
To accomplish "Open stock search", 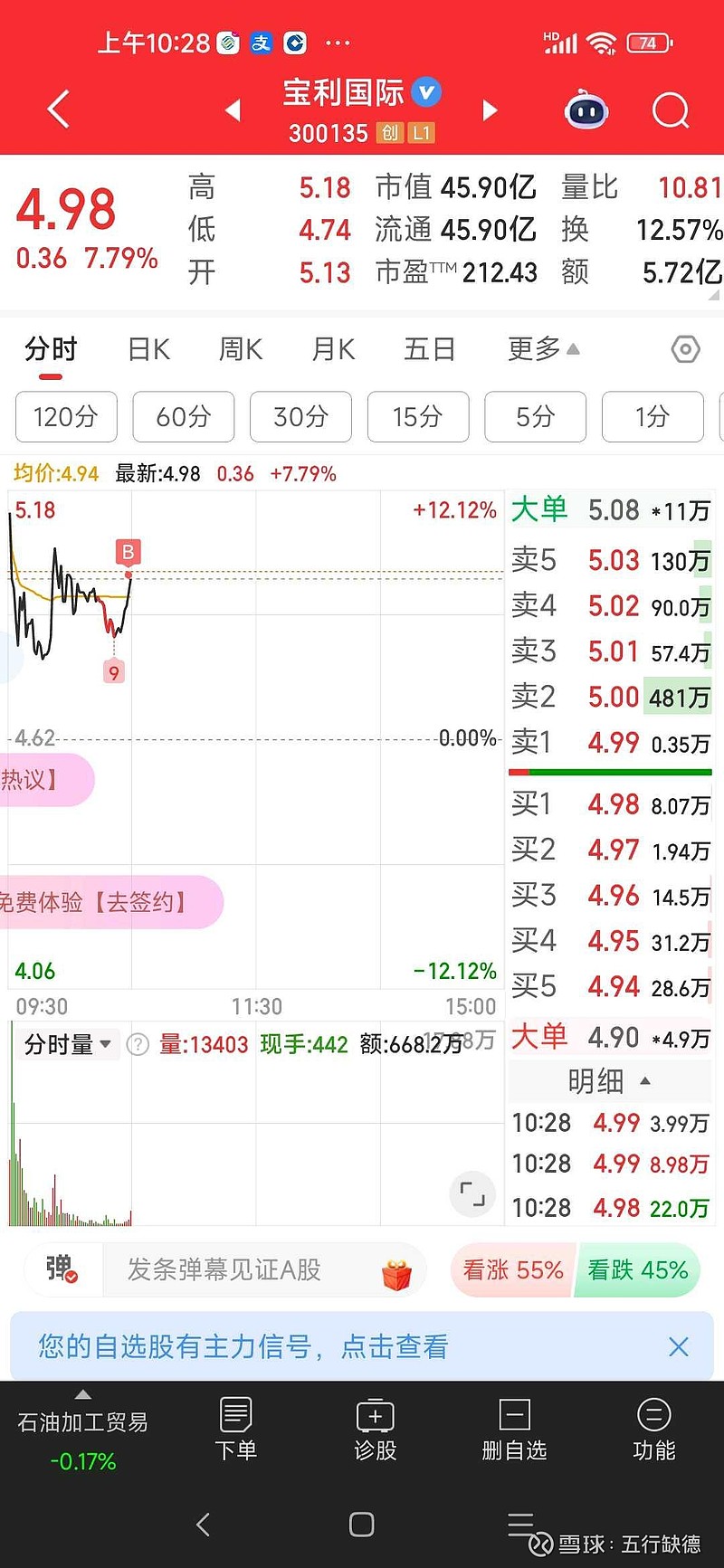I will tap(671, 110).
